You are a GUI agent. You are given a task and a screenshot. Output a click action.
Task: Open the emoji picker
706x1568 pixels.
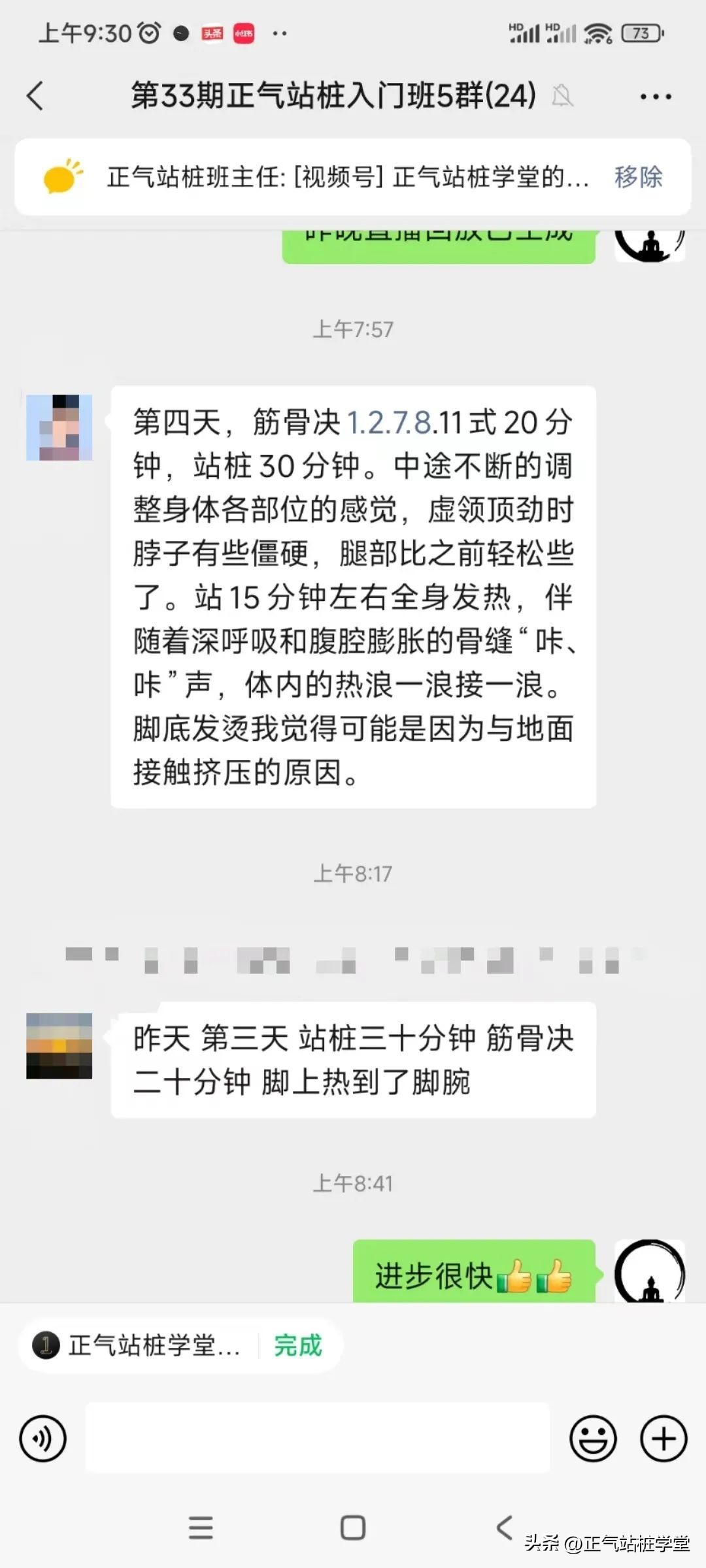click(593, 1439)
